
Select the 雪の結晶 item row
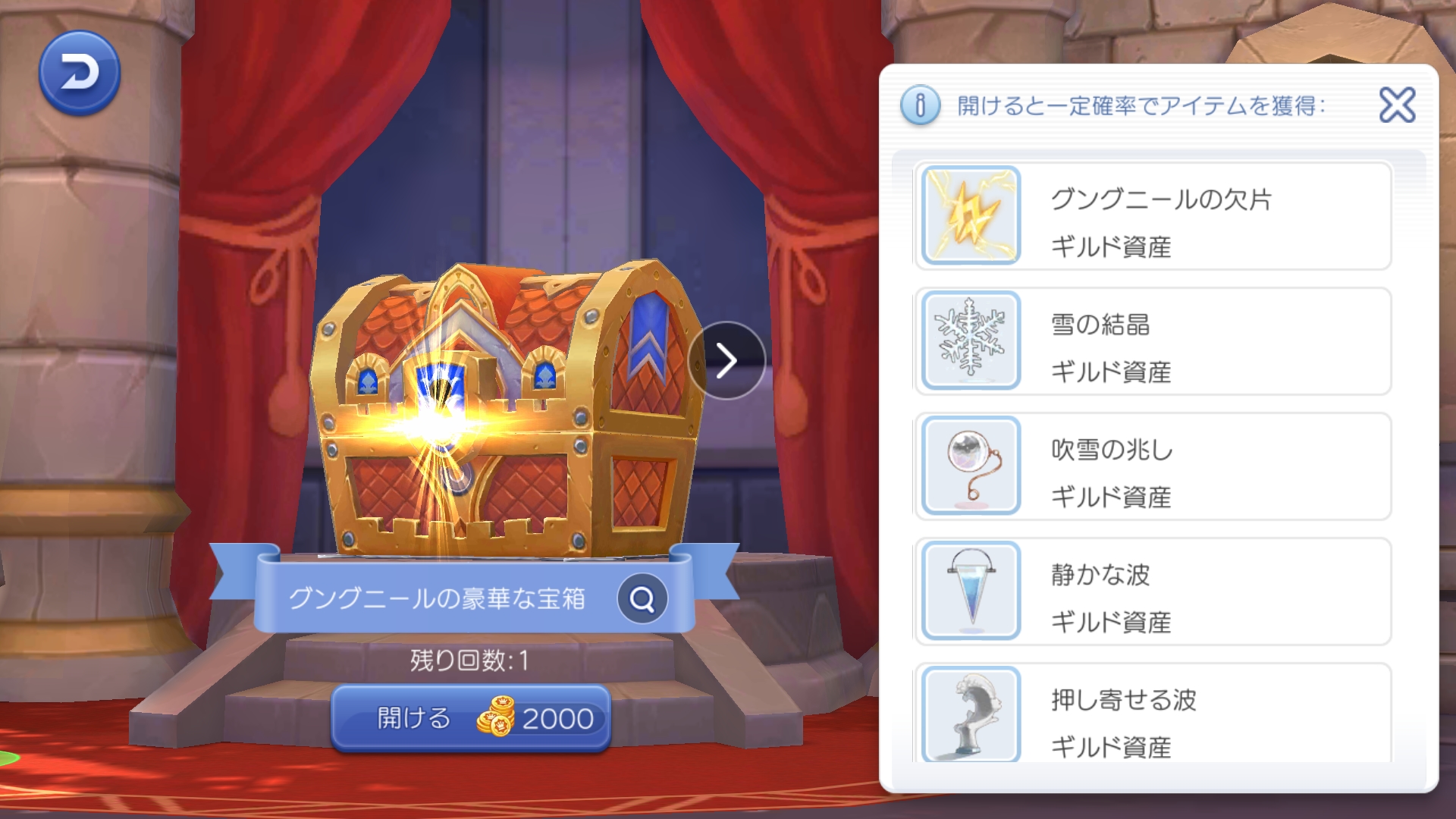click(x=1153, y=341)
